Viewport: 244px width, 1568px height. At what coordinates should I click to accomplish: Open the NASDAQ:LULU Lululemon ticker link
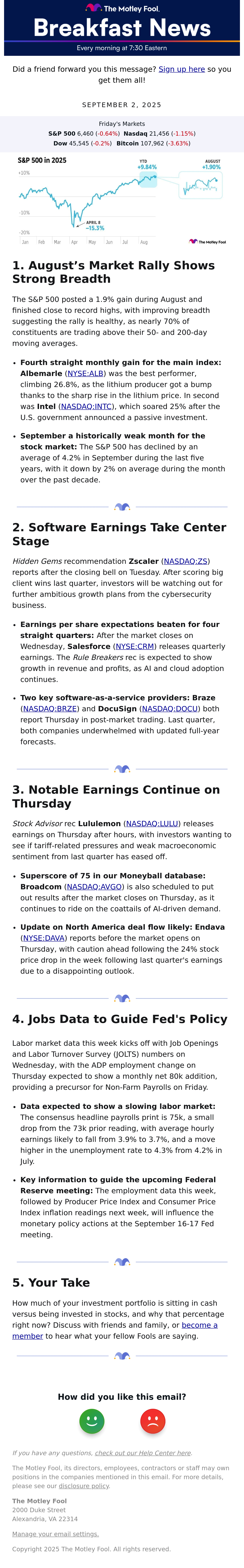pos(152,824)
